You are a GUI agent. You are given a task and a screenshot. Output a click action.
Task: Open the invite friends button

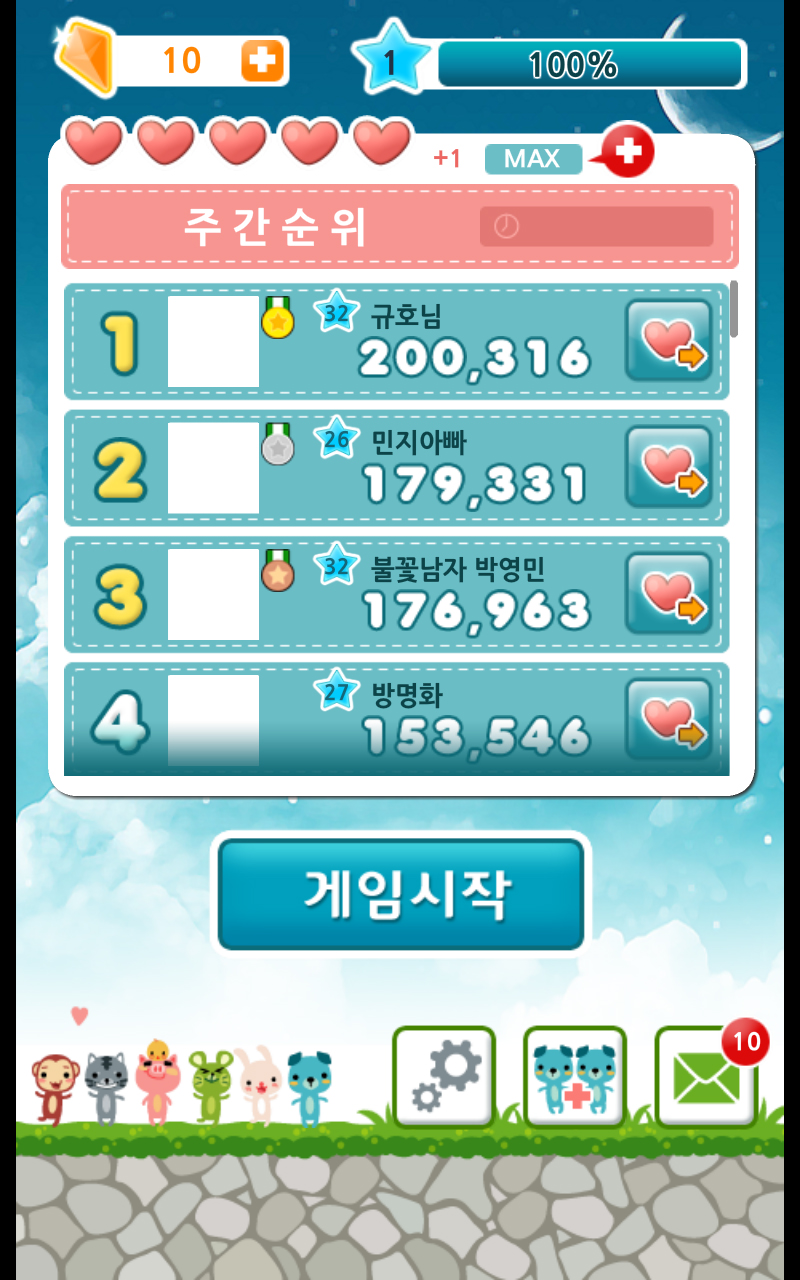tap(575, 1078)
